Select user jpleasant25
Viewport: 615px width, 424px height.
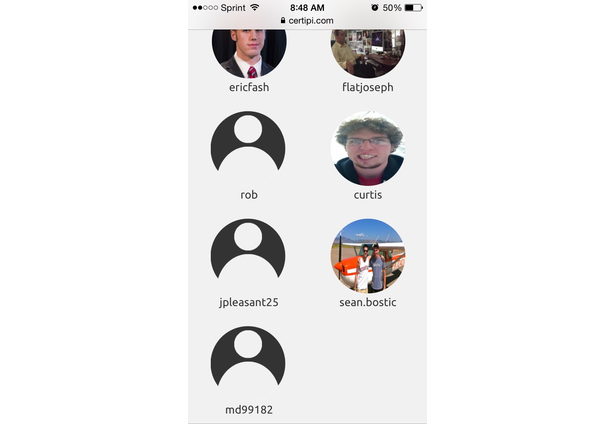tap(248, 256)
